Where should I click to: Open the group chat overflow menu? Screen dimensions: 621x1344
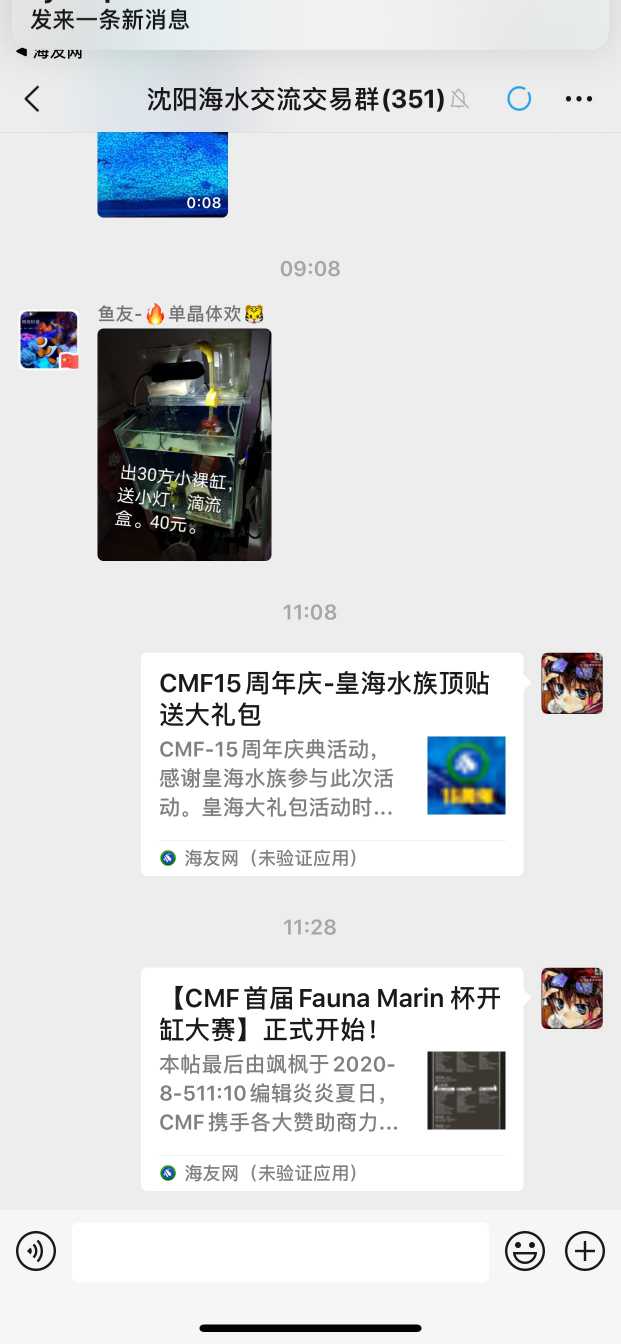coord(579,99)
